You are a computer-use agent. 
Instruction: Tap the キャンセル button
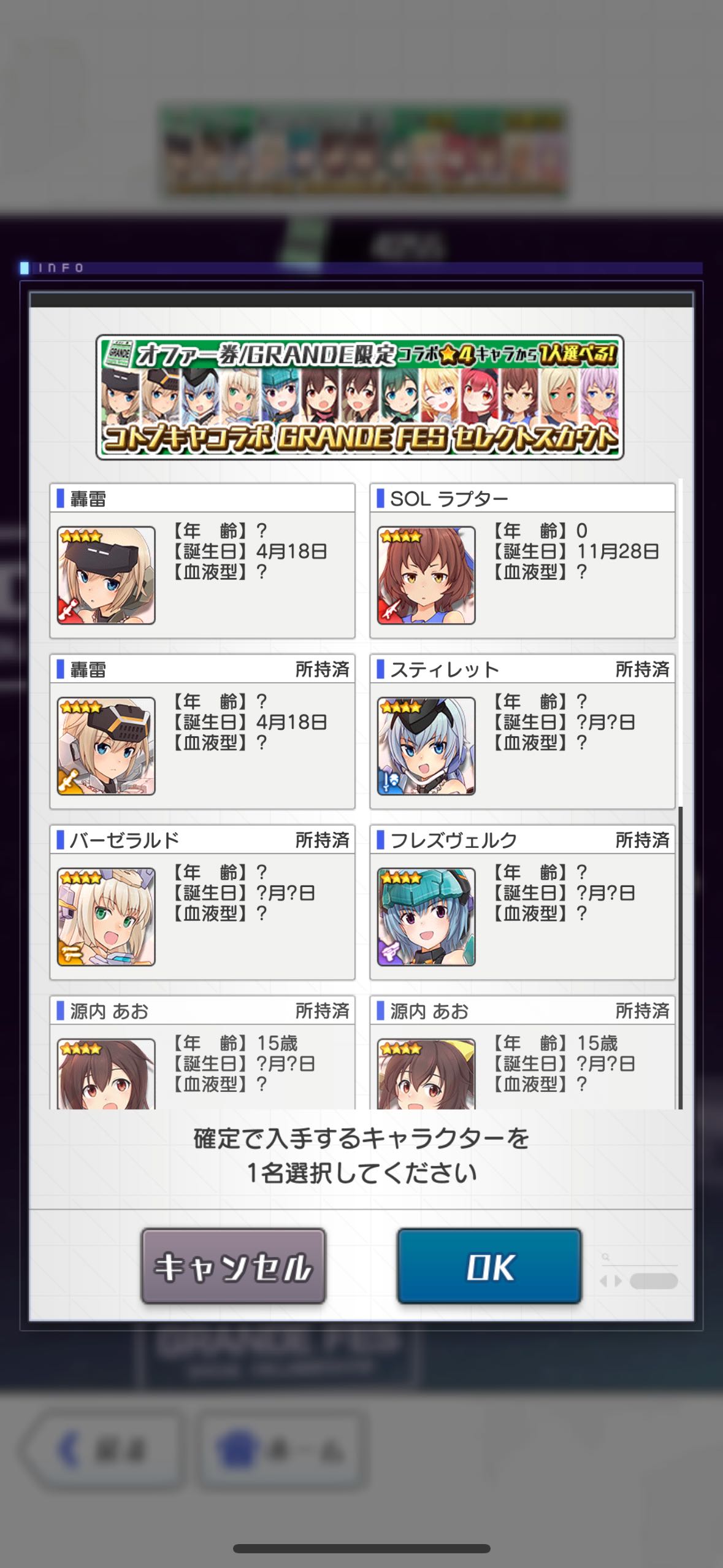pos(233,1266)
